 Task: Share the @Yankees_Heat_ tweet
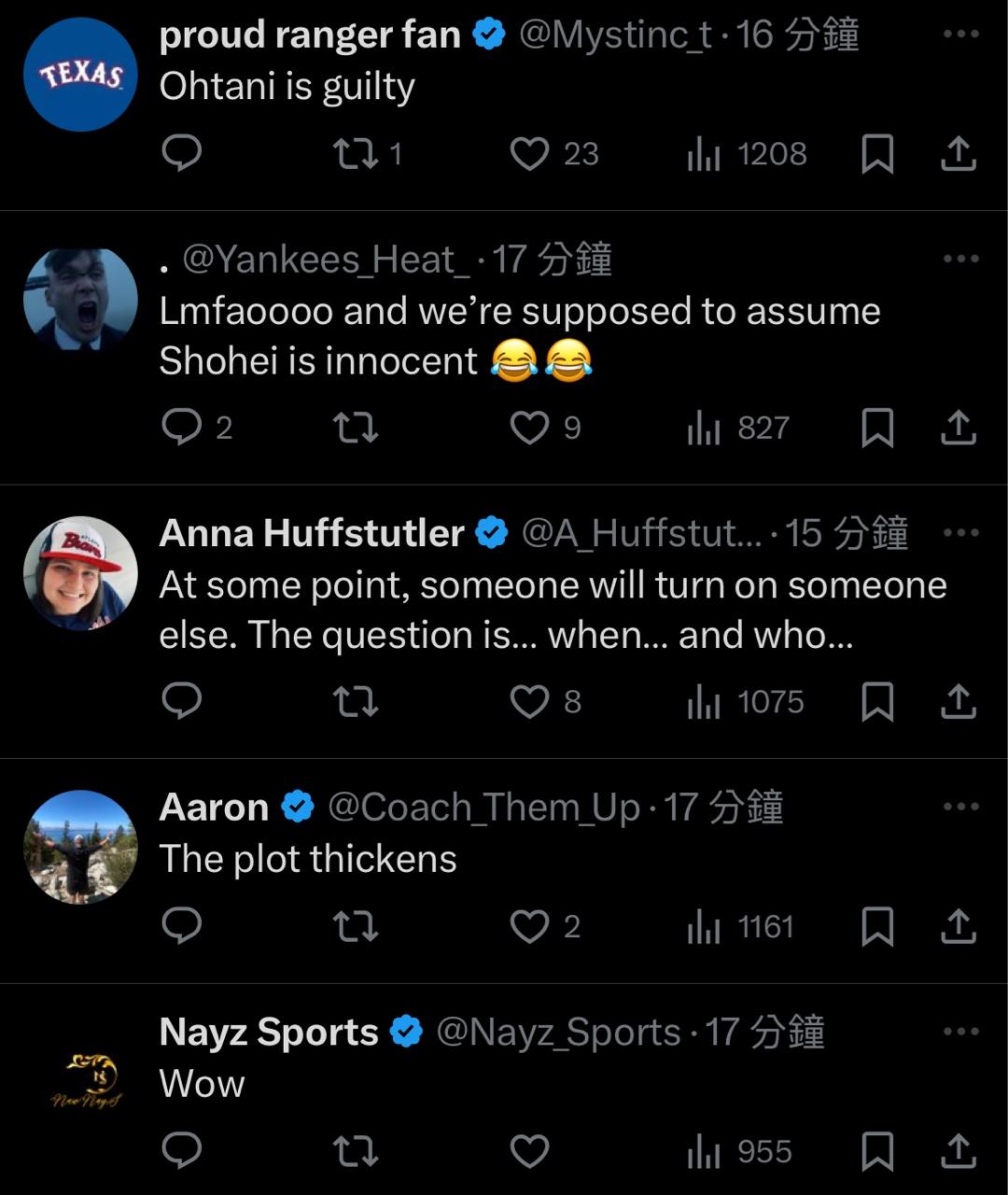[x=959, y=428]
